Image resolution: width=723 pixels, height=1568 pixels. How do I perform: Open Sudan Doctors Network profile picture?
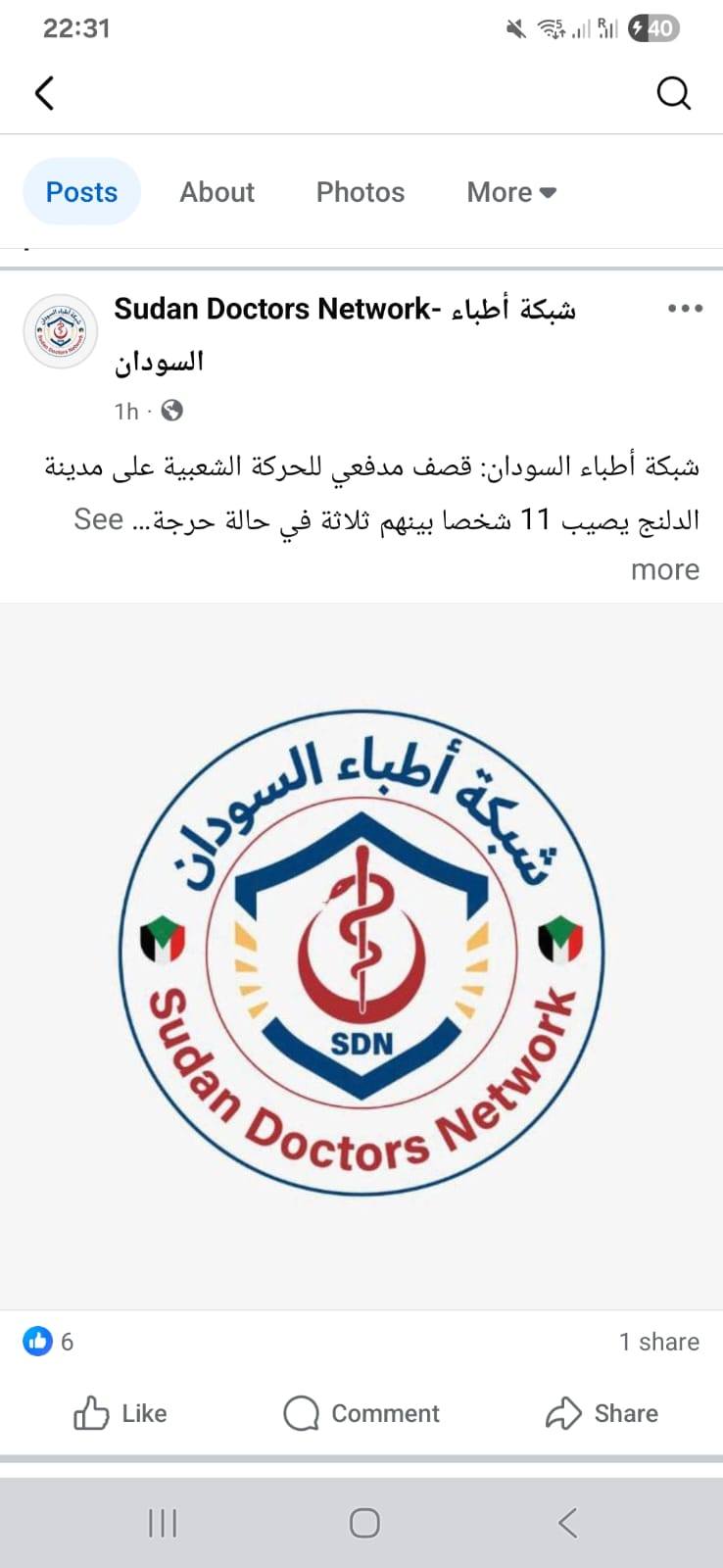tap(61, 332)
